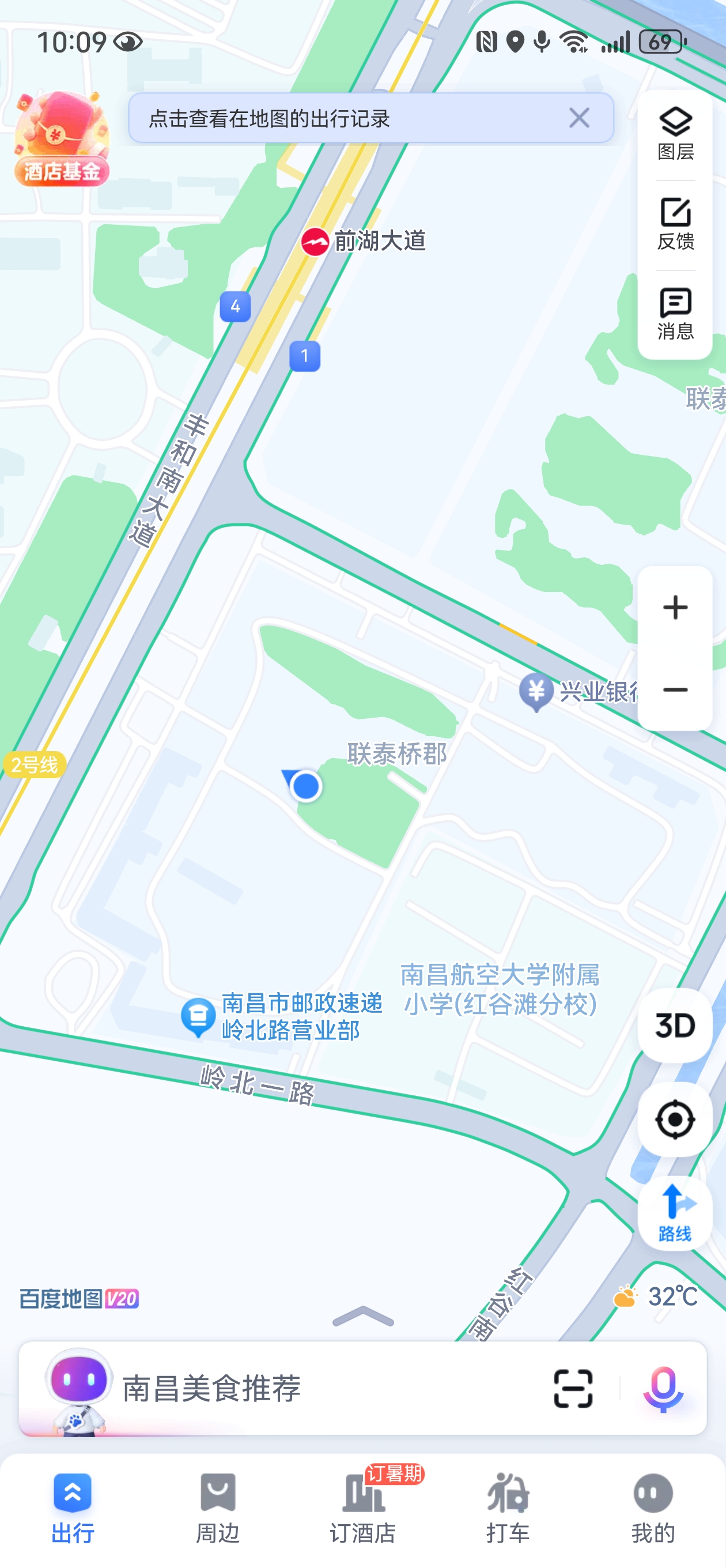
Task: Switch to the 订酒店 tab
Action: coord(364,1507)
